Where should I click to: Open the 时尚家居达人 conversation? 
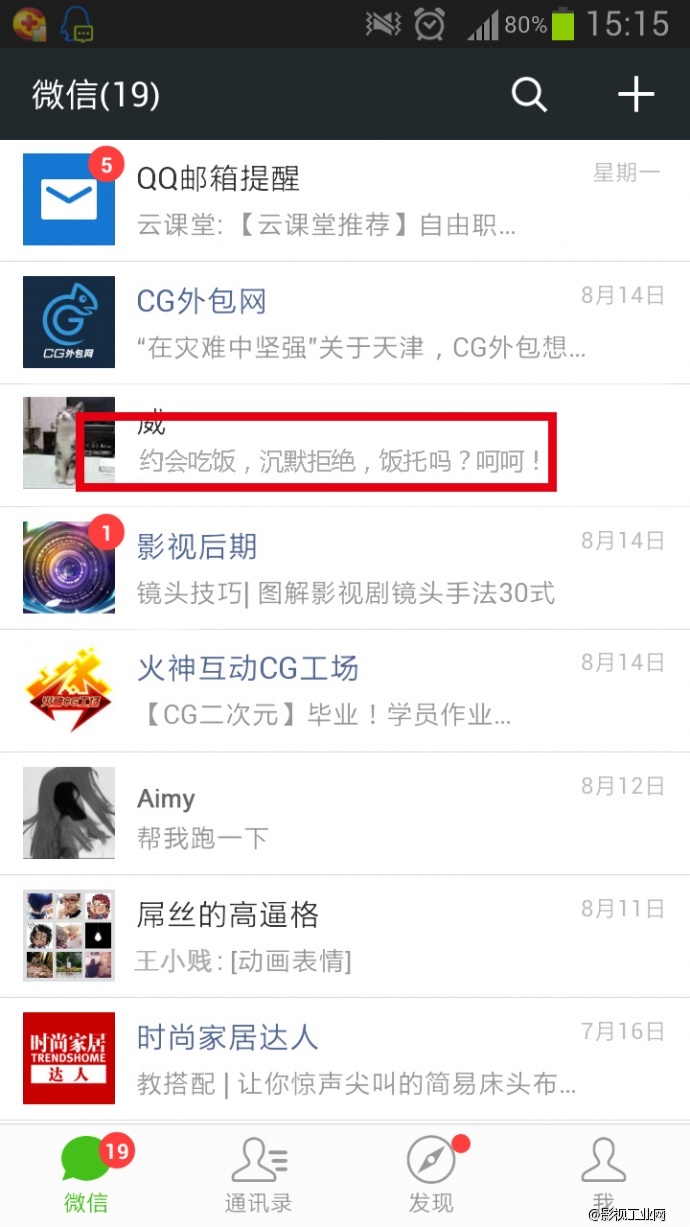345,1058
